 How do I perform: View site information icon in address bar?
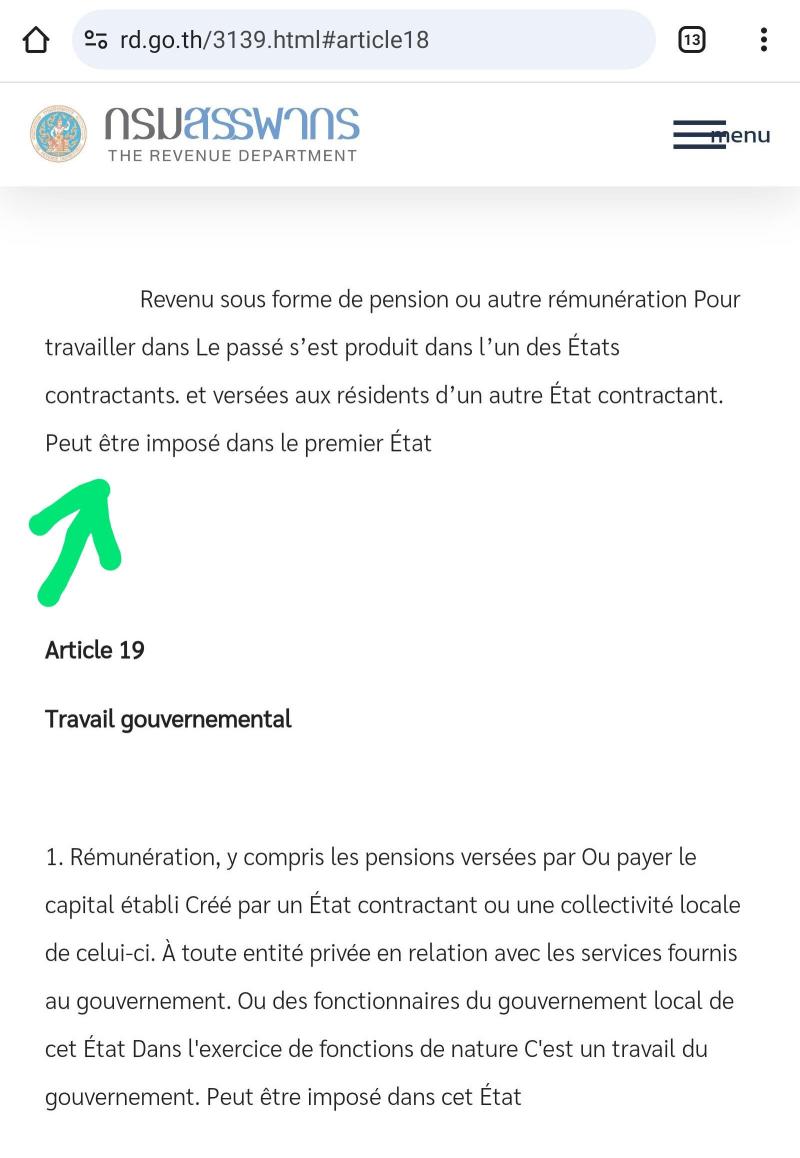[x=96, y=40]
